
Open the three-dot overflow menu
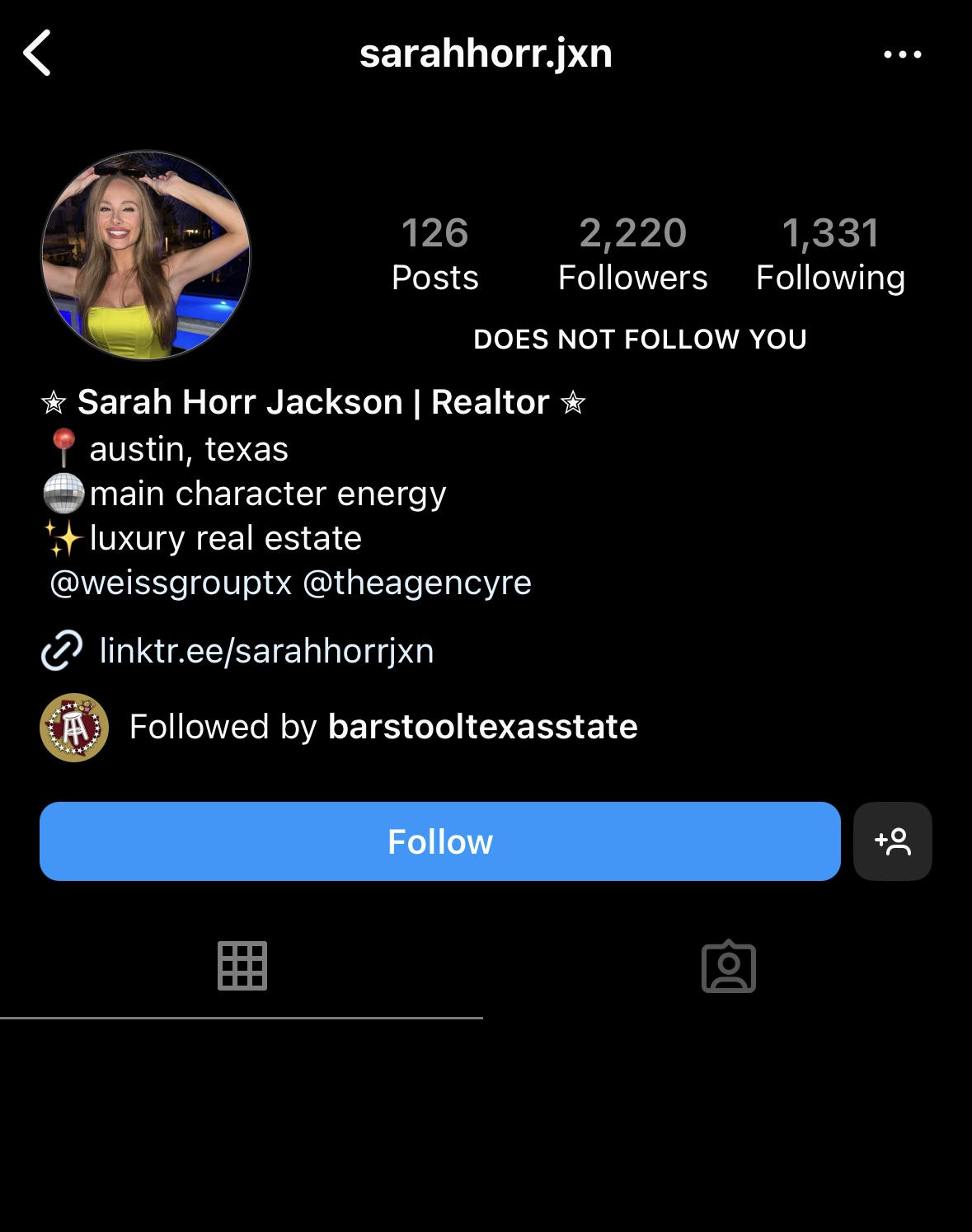902,54
